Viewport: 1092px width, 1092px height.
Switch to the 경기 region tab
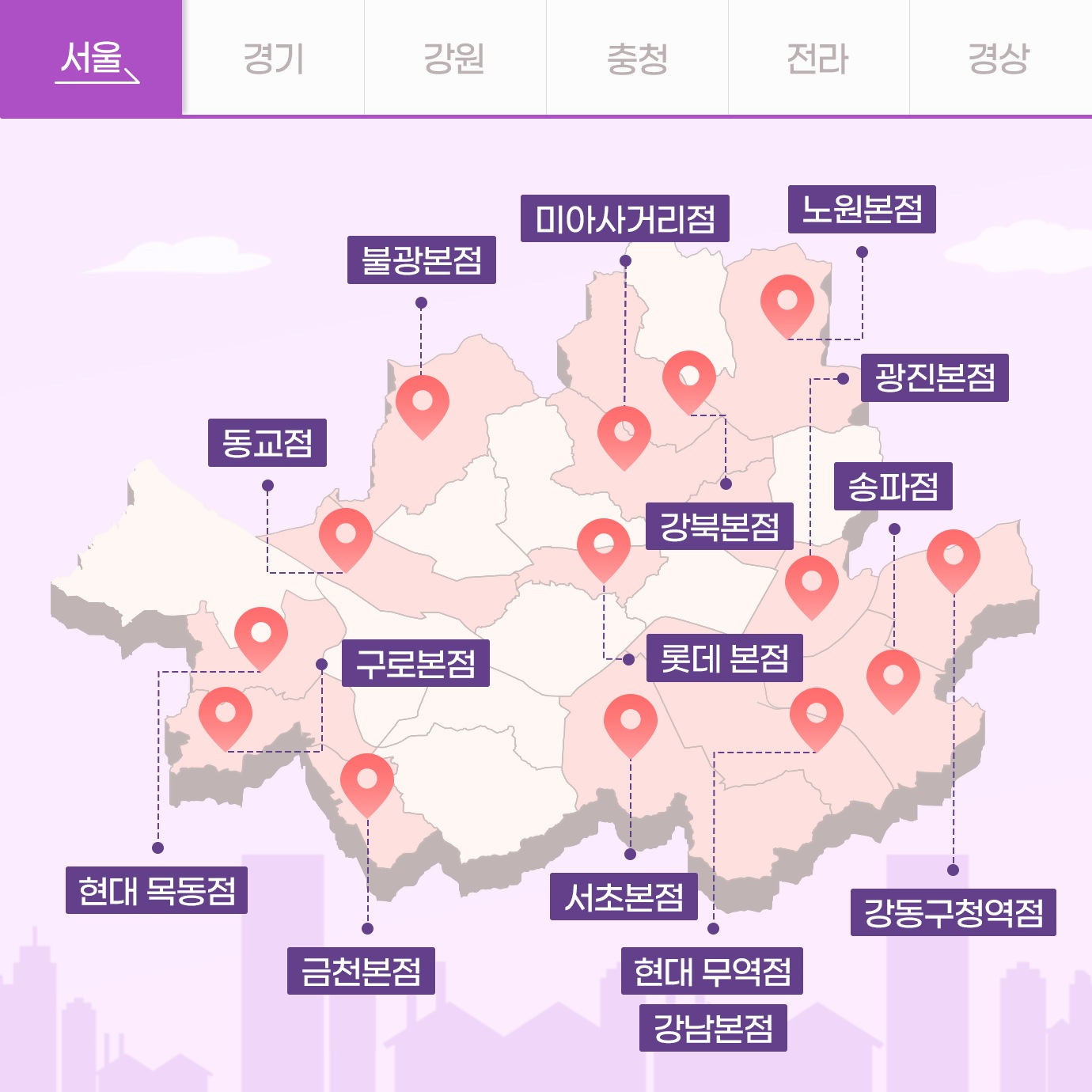coord(273,59)
